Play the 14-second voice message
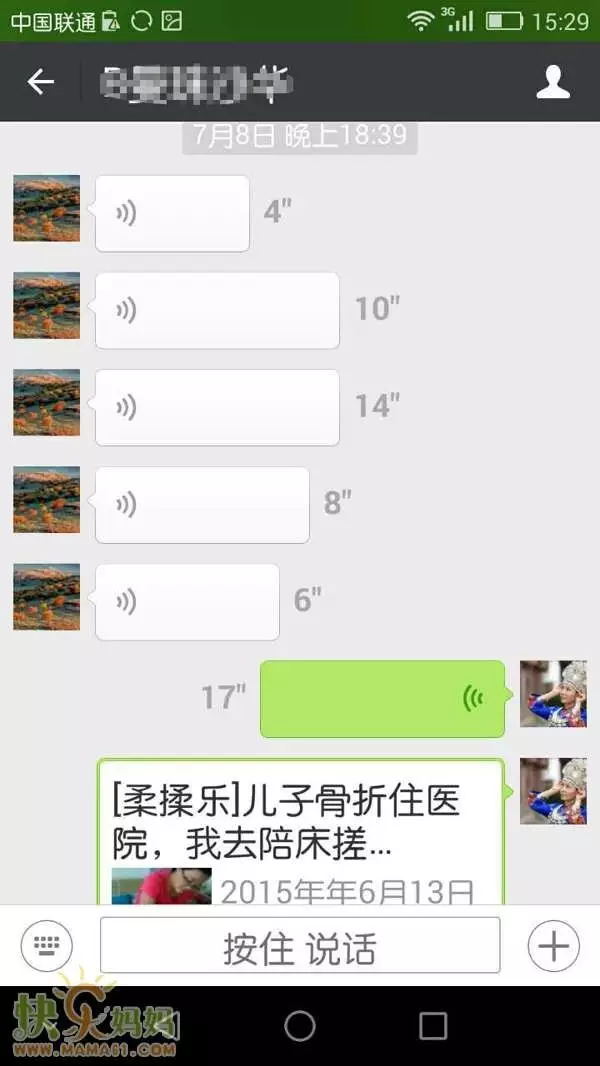 (x=217, y=407)
